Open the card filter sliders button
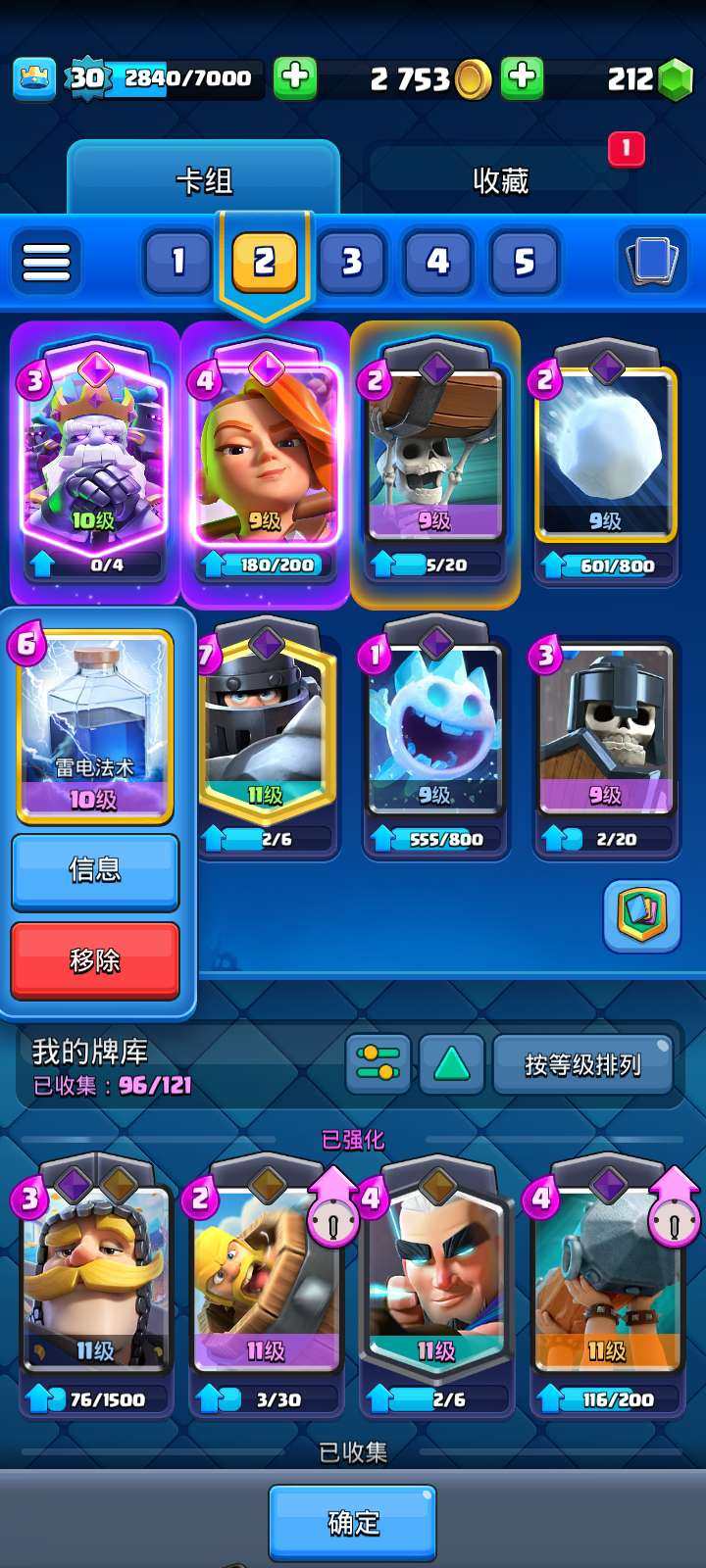706x1568 pixels. pos(378,1064)
